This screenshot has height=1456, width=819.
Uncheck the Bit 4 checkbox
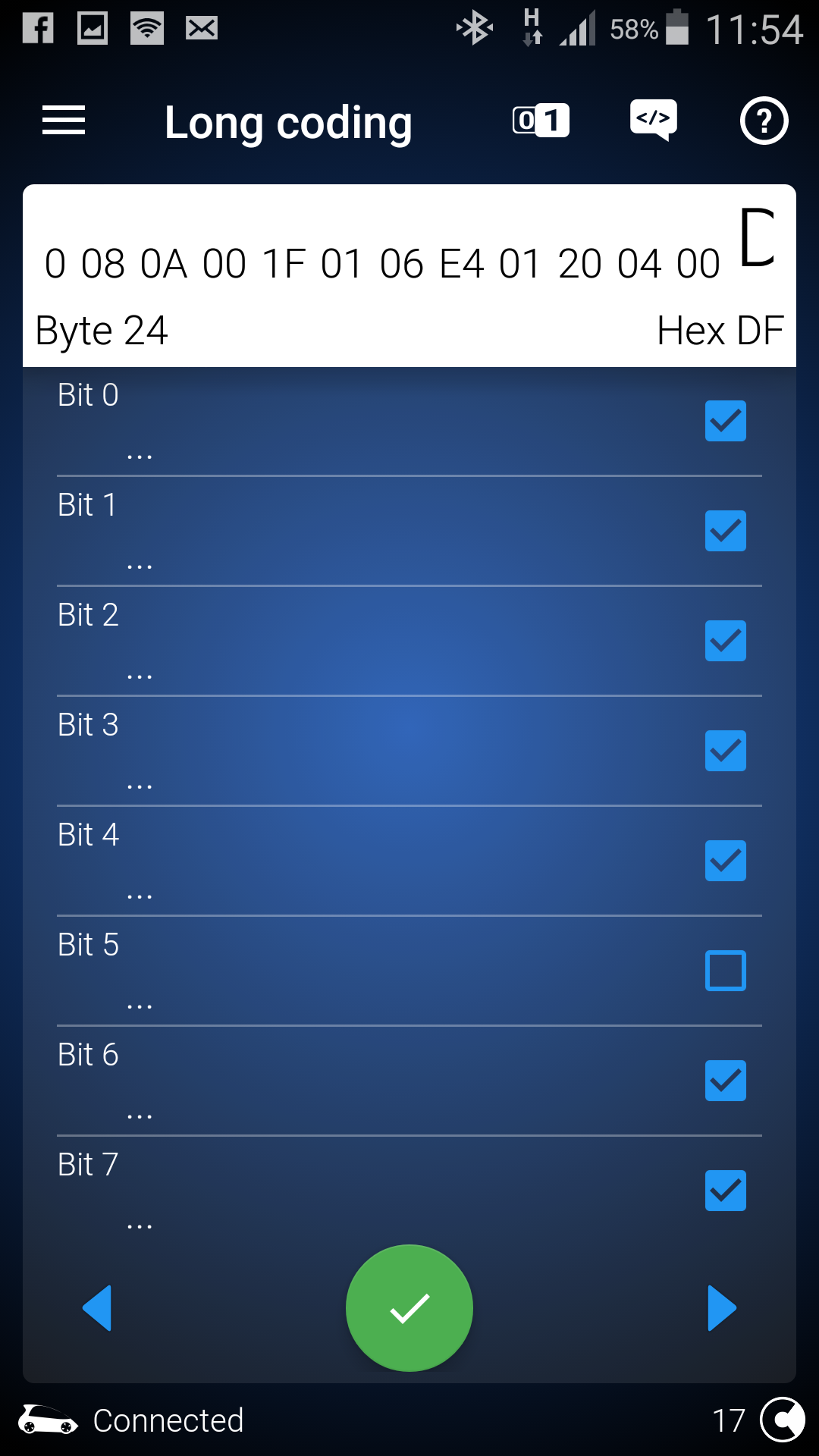[x=726, y=861]
